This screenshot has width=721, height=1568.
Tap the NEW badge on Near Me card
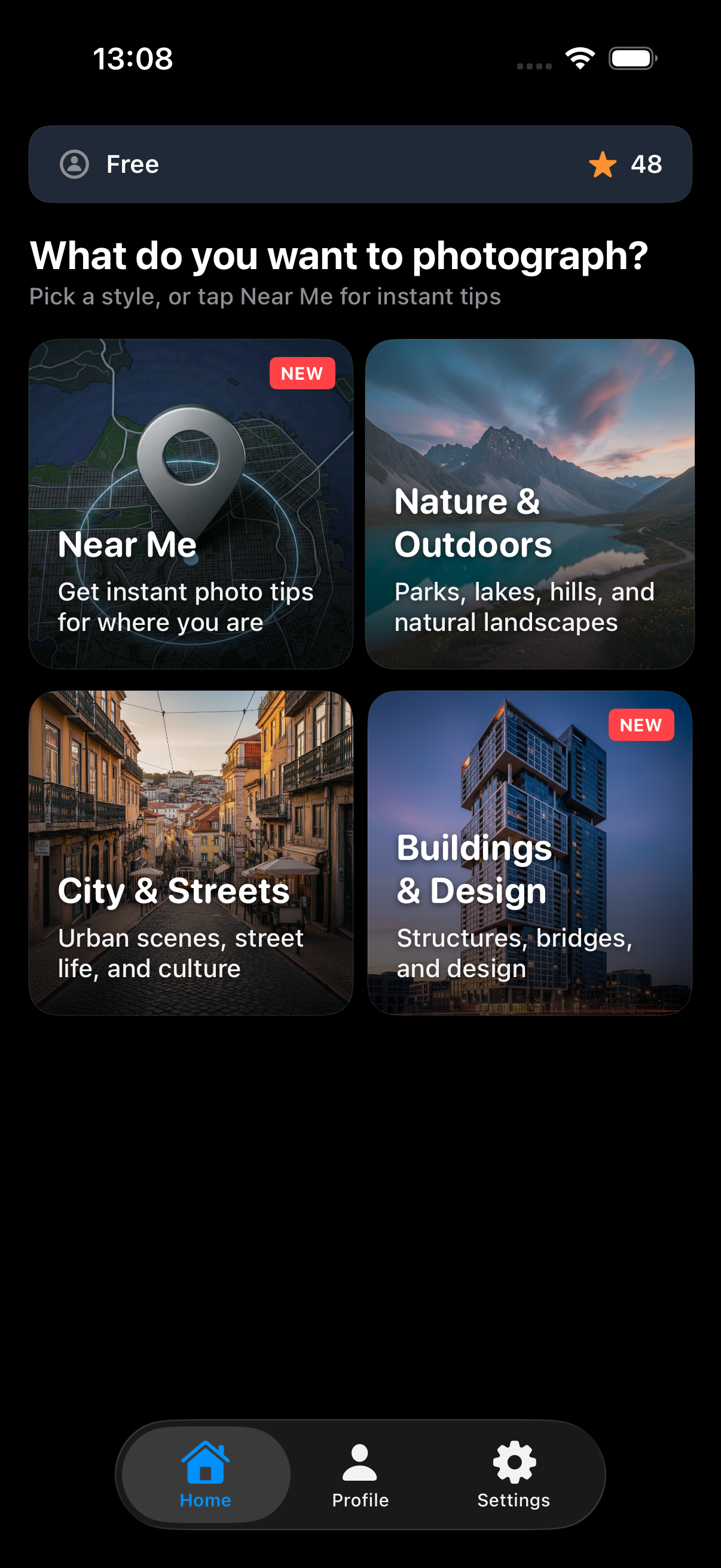[303, 374]
